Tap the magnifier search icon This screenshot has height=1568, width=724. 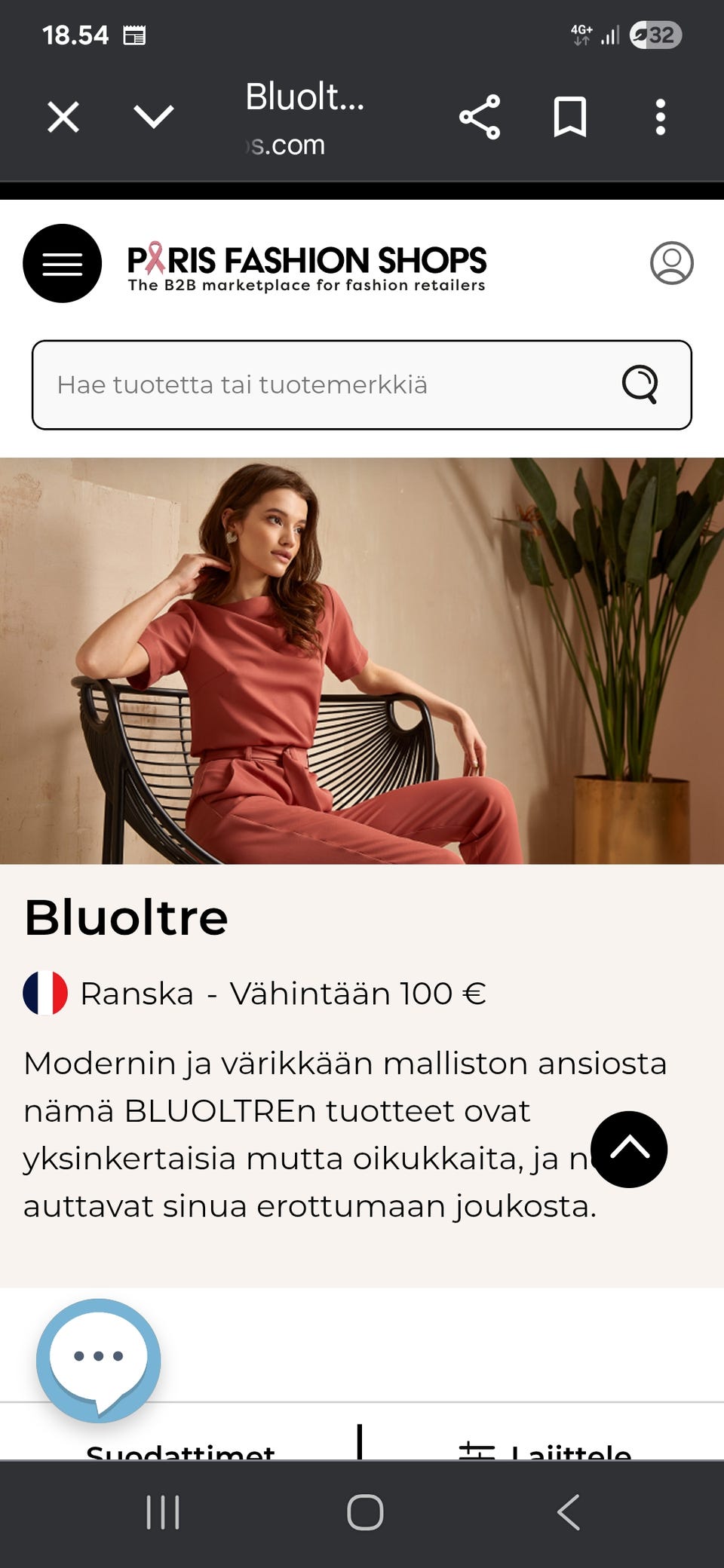pos(640,385)
